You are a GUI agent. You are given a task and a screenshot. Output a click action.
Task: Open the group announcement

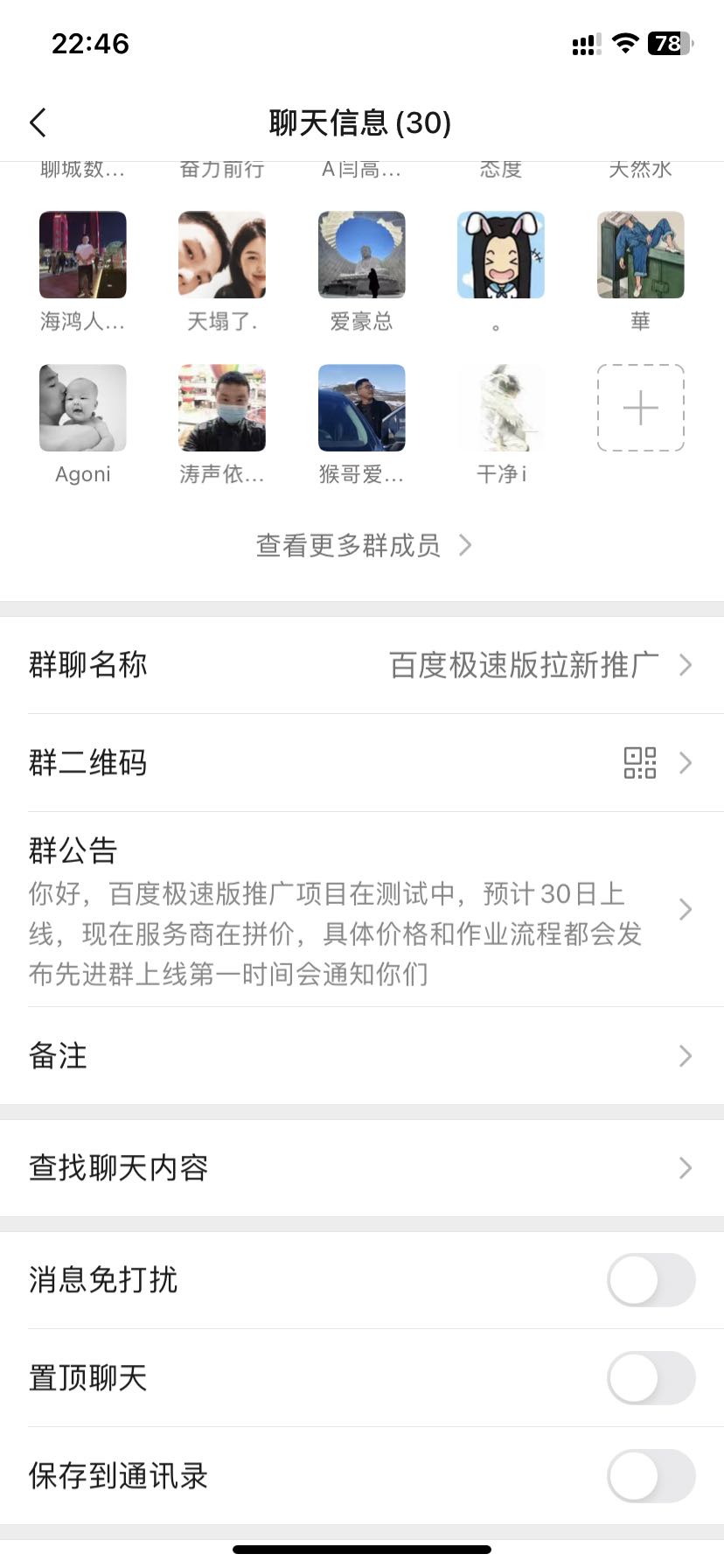pos(362,910)
